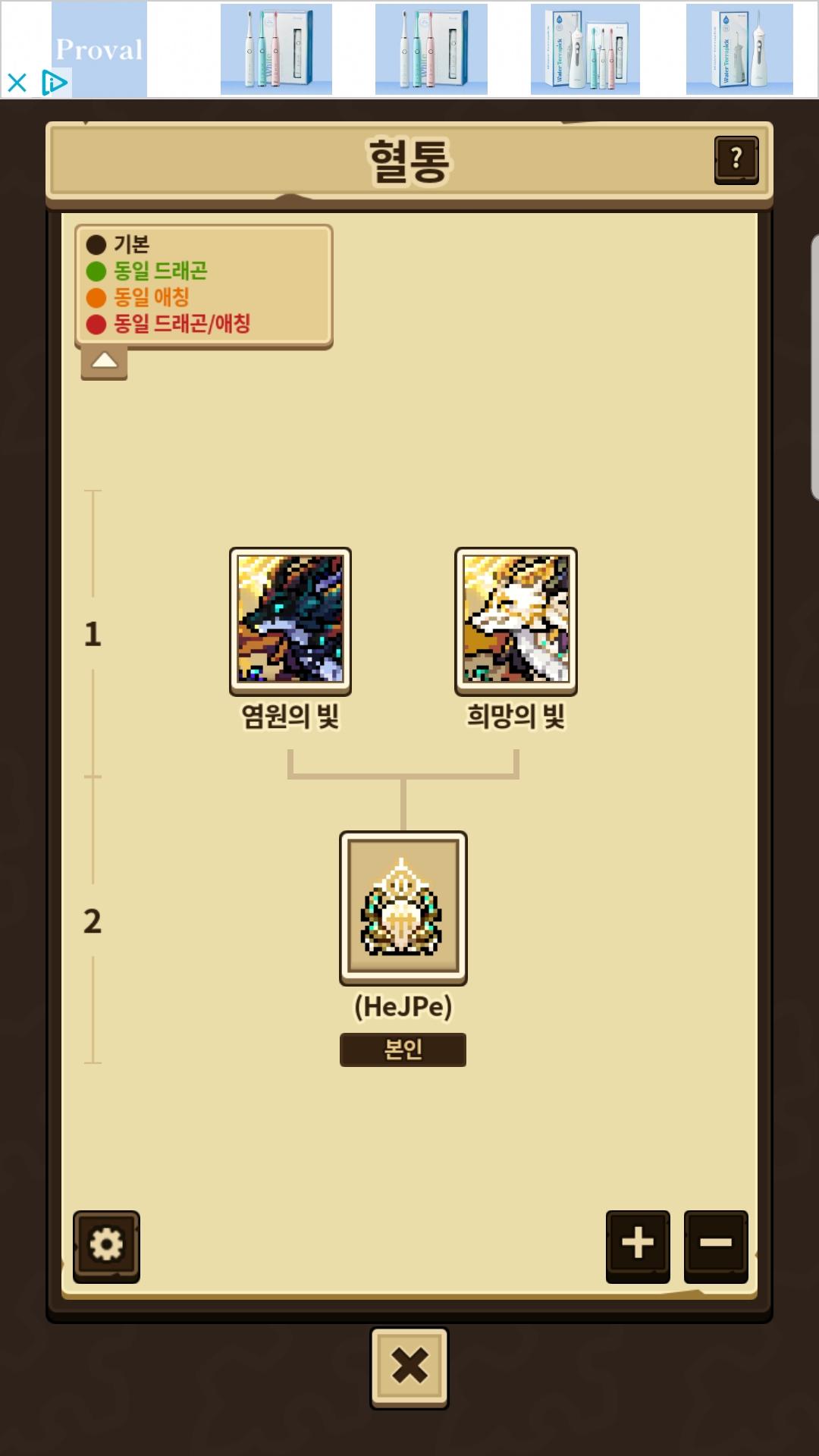
Task: Open the gear settings button
Action: 106,1245
